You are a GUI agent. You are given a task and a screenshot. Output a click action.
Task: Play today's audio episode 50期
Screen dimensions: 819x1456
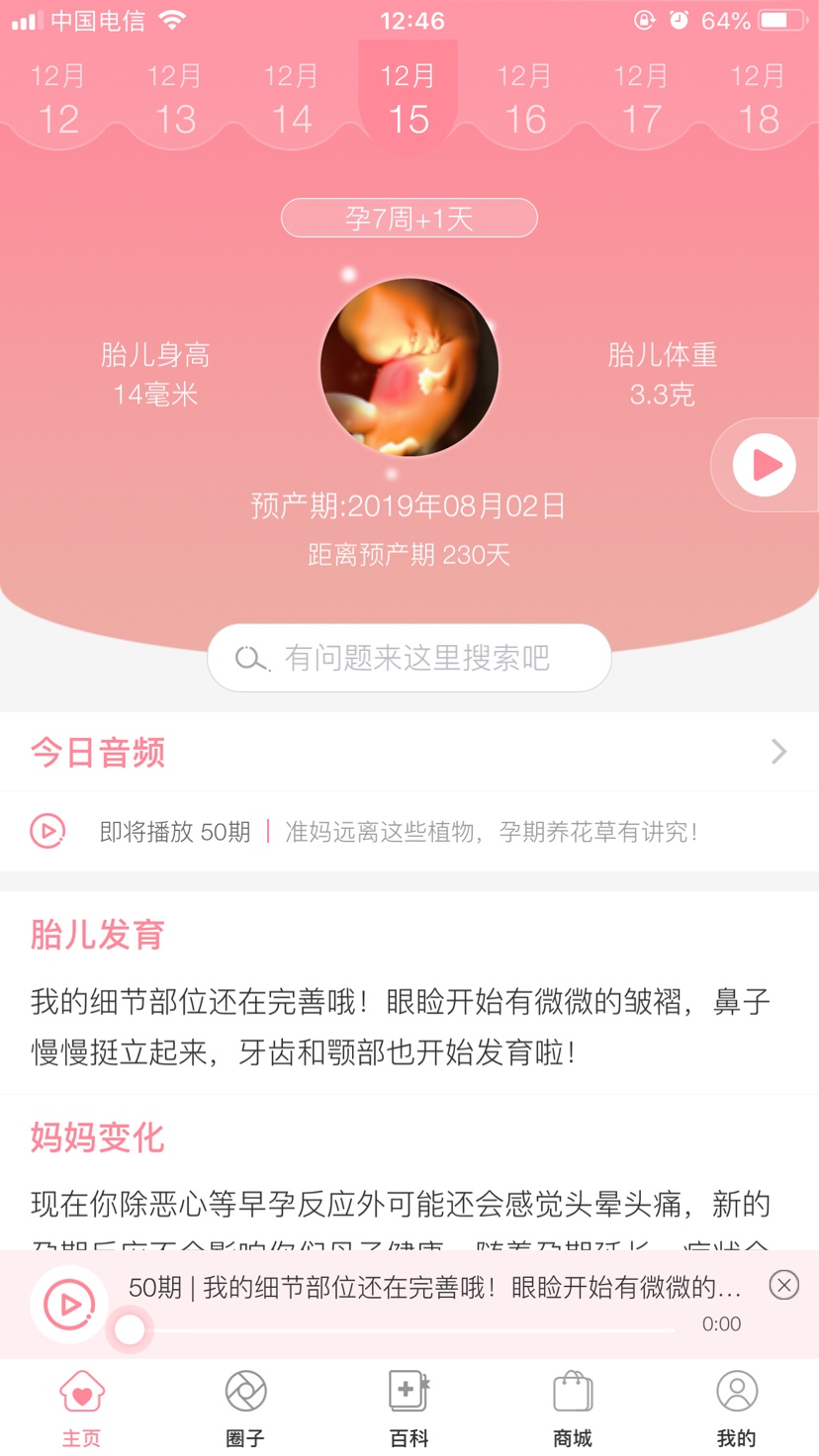(47, 831)
